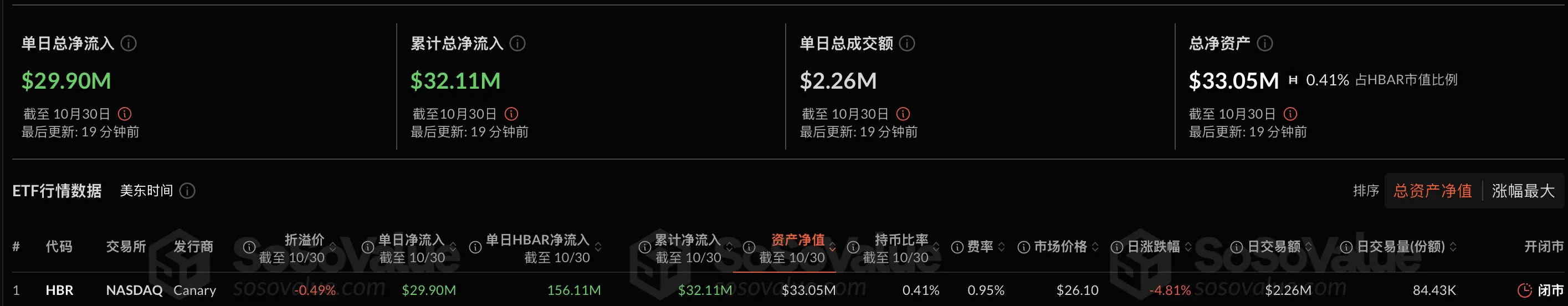Sort table by 市场价格 column
Screen dimensions: 1568x306
click(1095, 247)
